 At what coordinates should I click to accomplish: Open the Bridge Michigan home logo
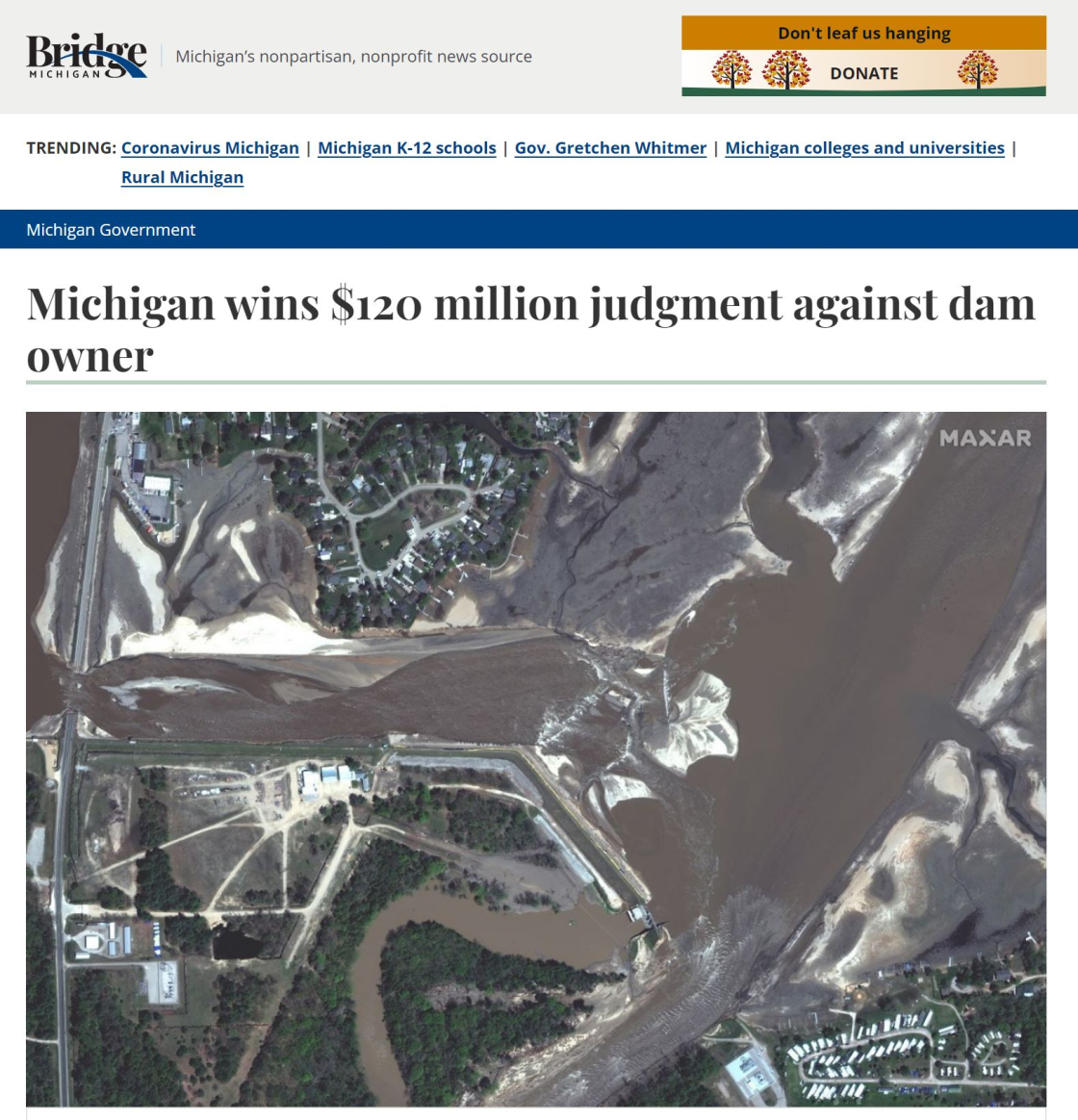click(87, 56)
